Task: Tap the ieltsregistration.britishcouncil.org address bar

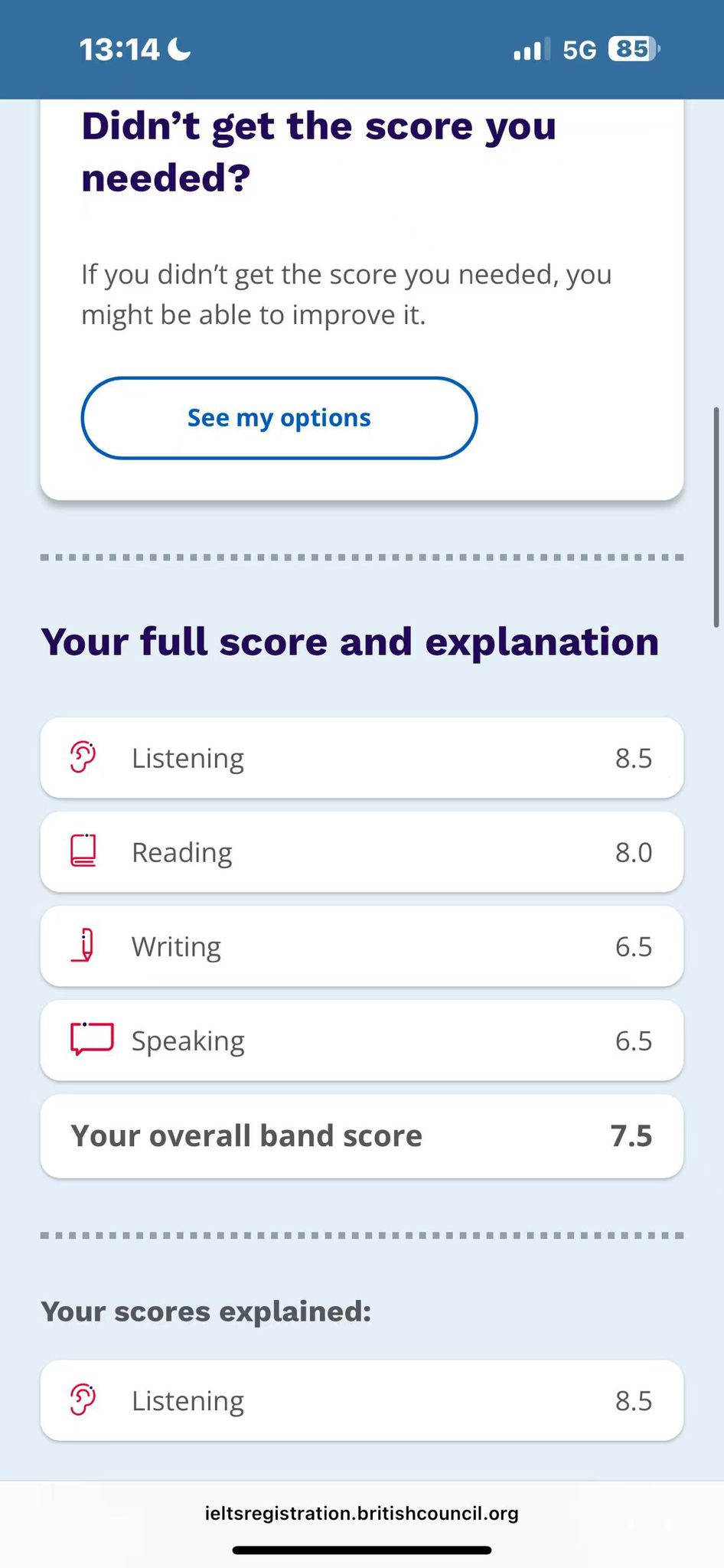Action: click(361, 1514)
